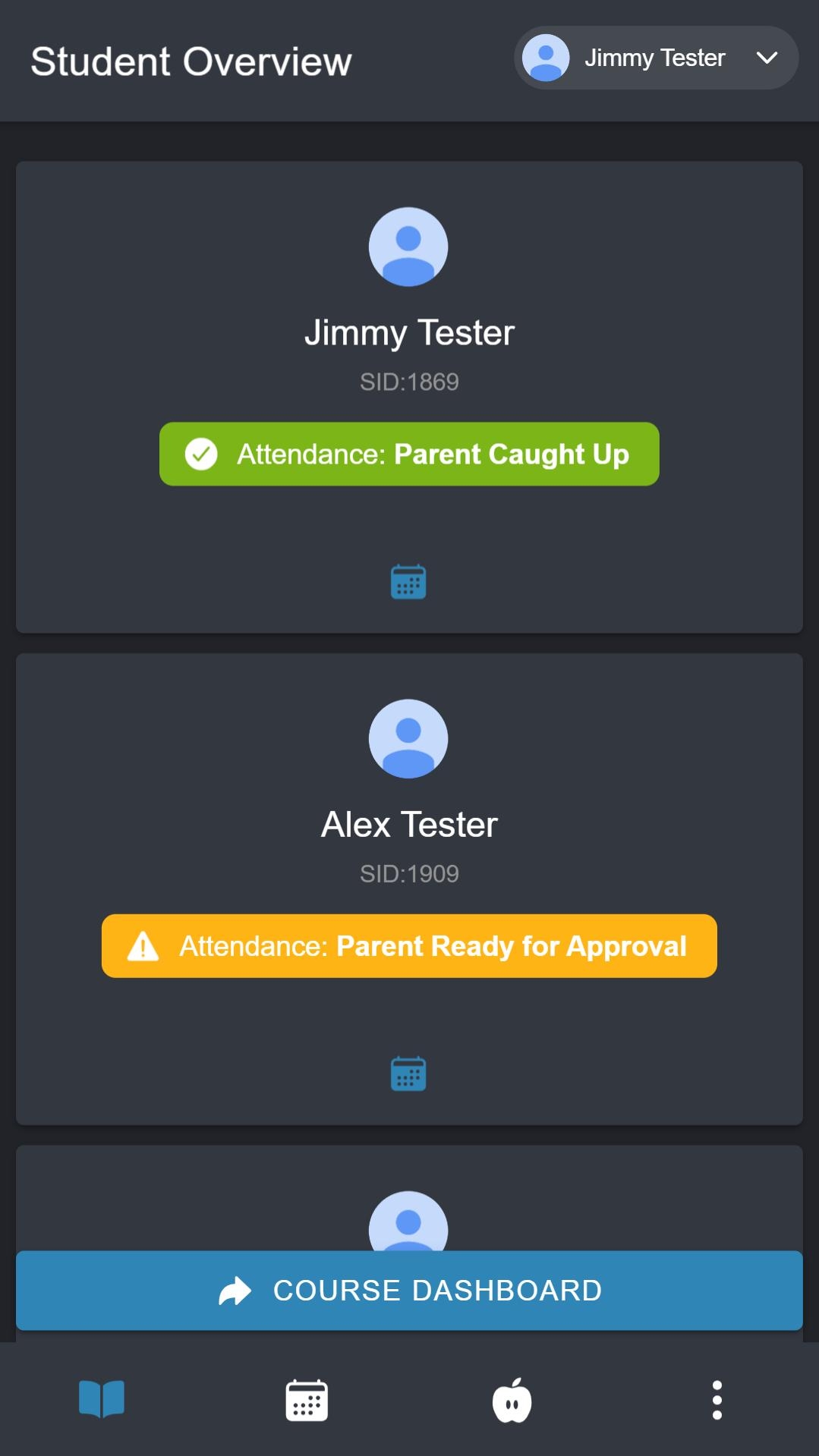The image size is (819, 1456).
Task: Open the three-dot overflow menu icon
Action: click(716, 1400)
